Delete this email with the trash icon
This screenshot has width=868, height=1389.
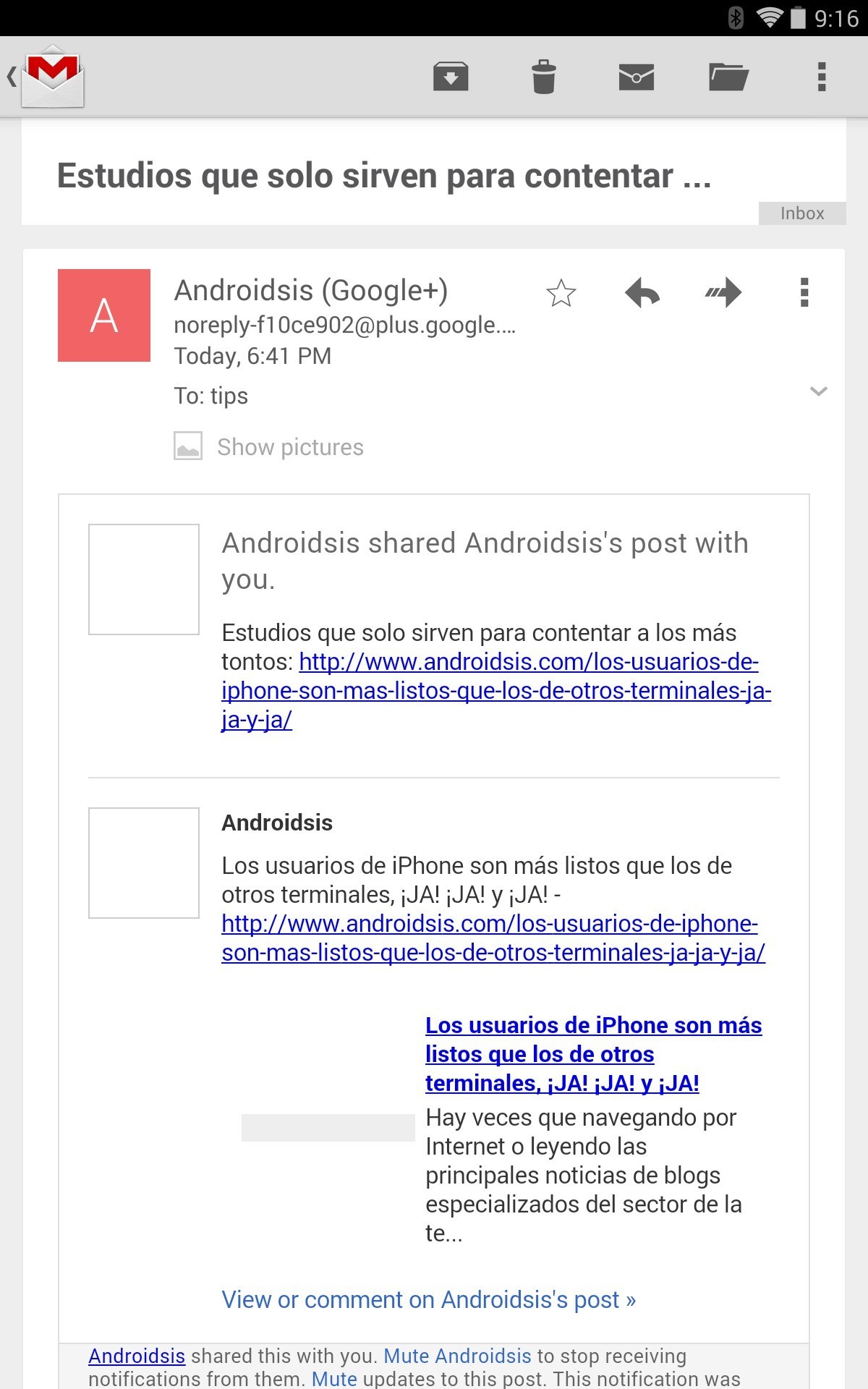click(x=543, y=77)
